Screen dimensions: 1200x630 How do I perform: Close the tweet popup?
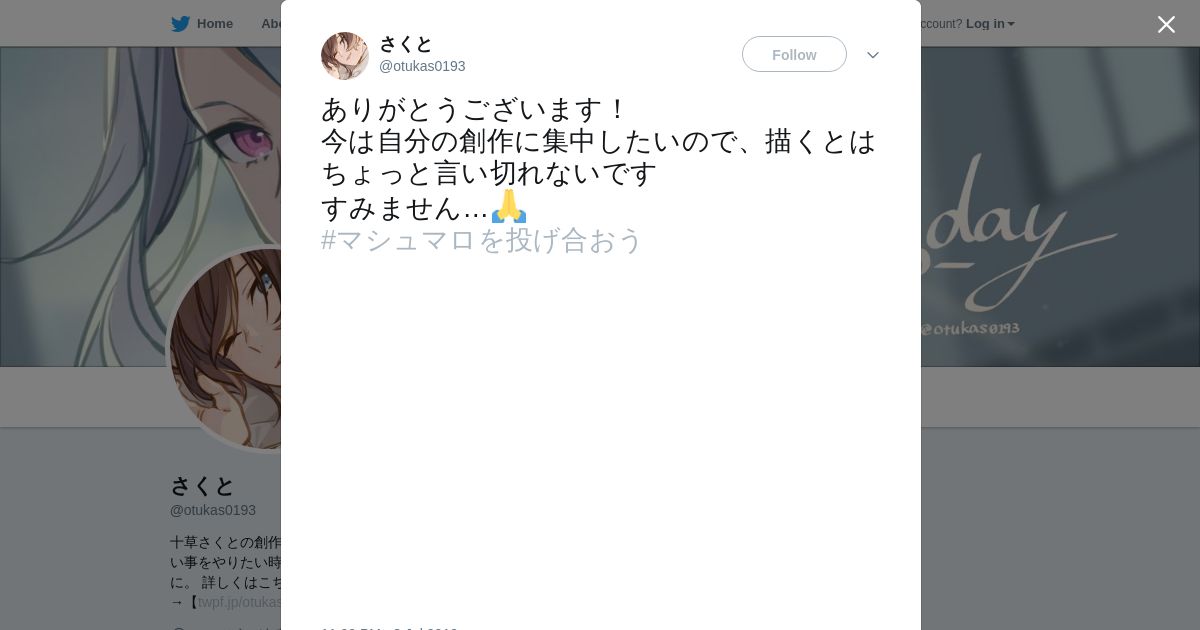(x=1166, y=25)
